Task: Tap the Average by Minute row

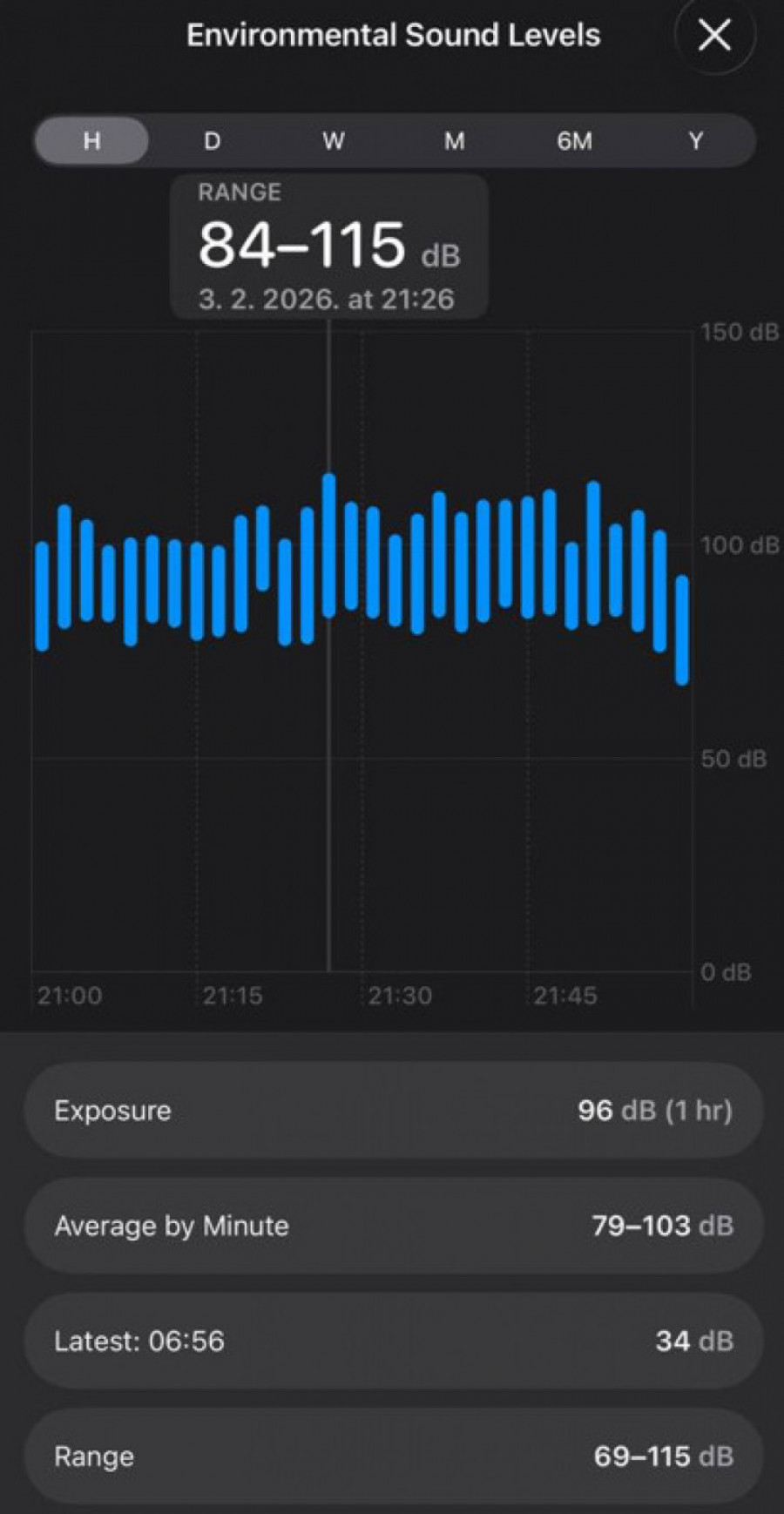Action: (393, 1226)
